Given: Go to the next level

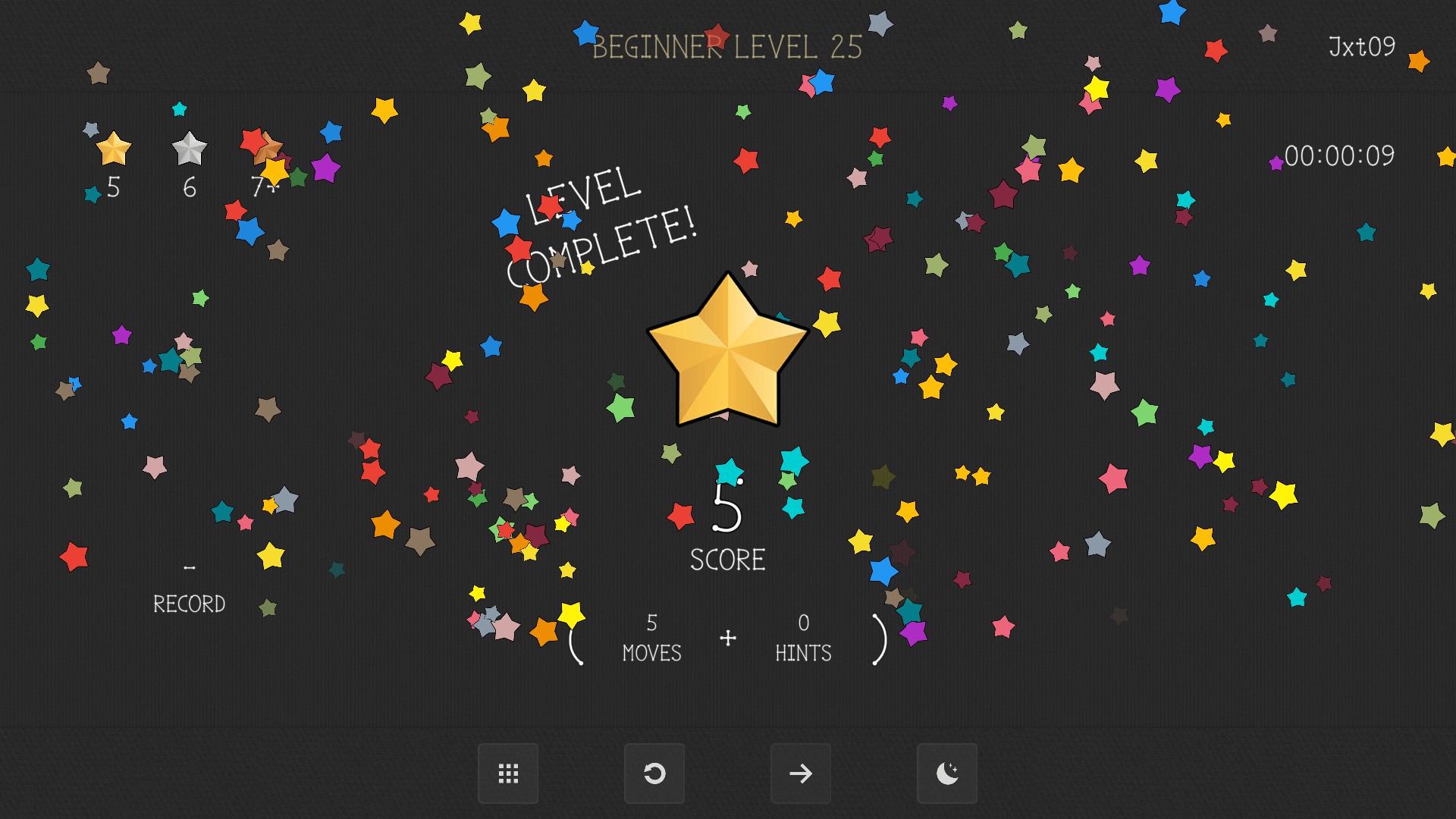Looking at the screenshot, I should point(801,773).
